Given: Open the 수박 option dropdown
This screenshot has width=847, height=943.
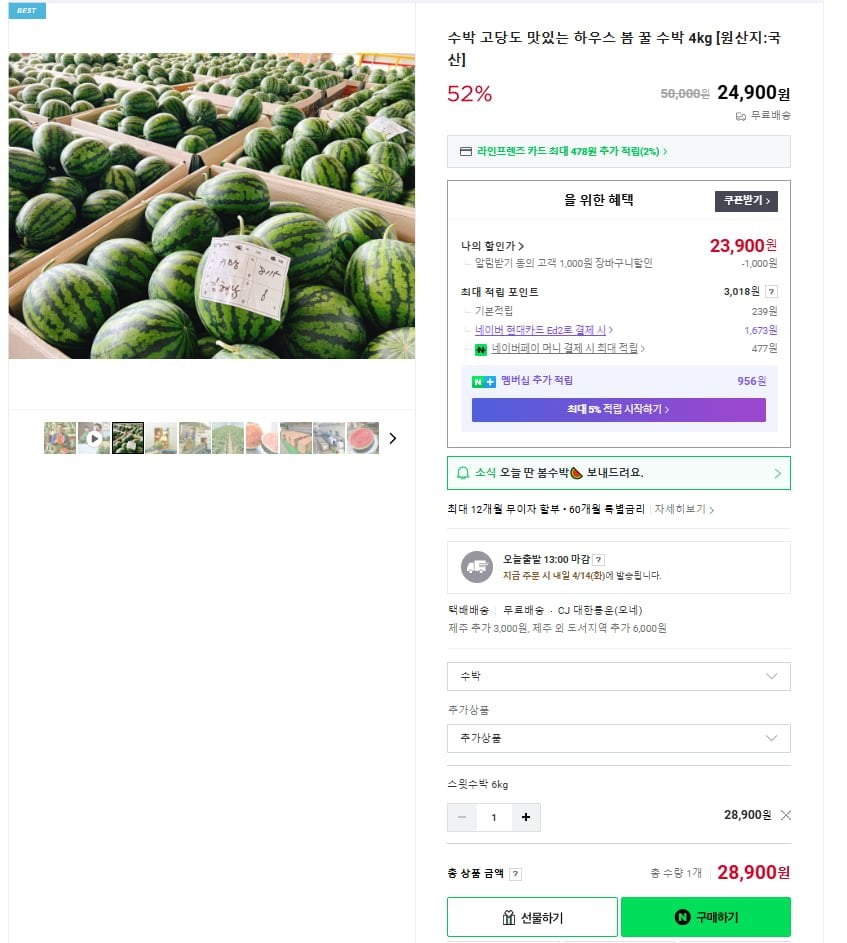Looking at the screenshot, I should 618,676.
